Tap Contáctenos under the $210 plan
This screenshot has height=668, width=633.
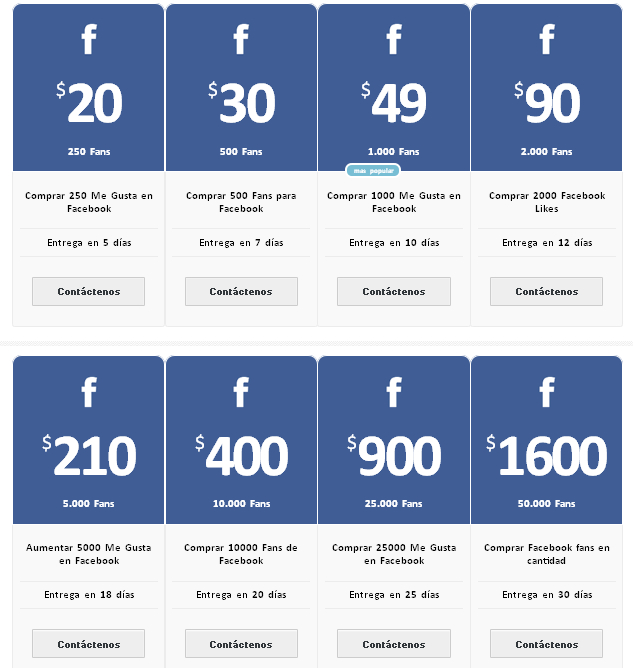pyautogui.click(x=88, y=644)
